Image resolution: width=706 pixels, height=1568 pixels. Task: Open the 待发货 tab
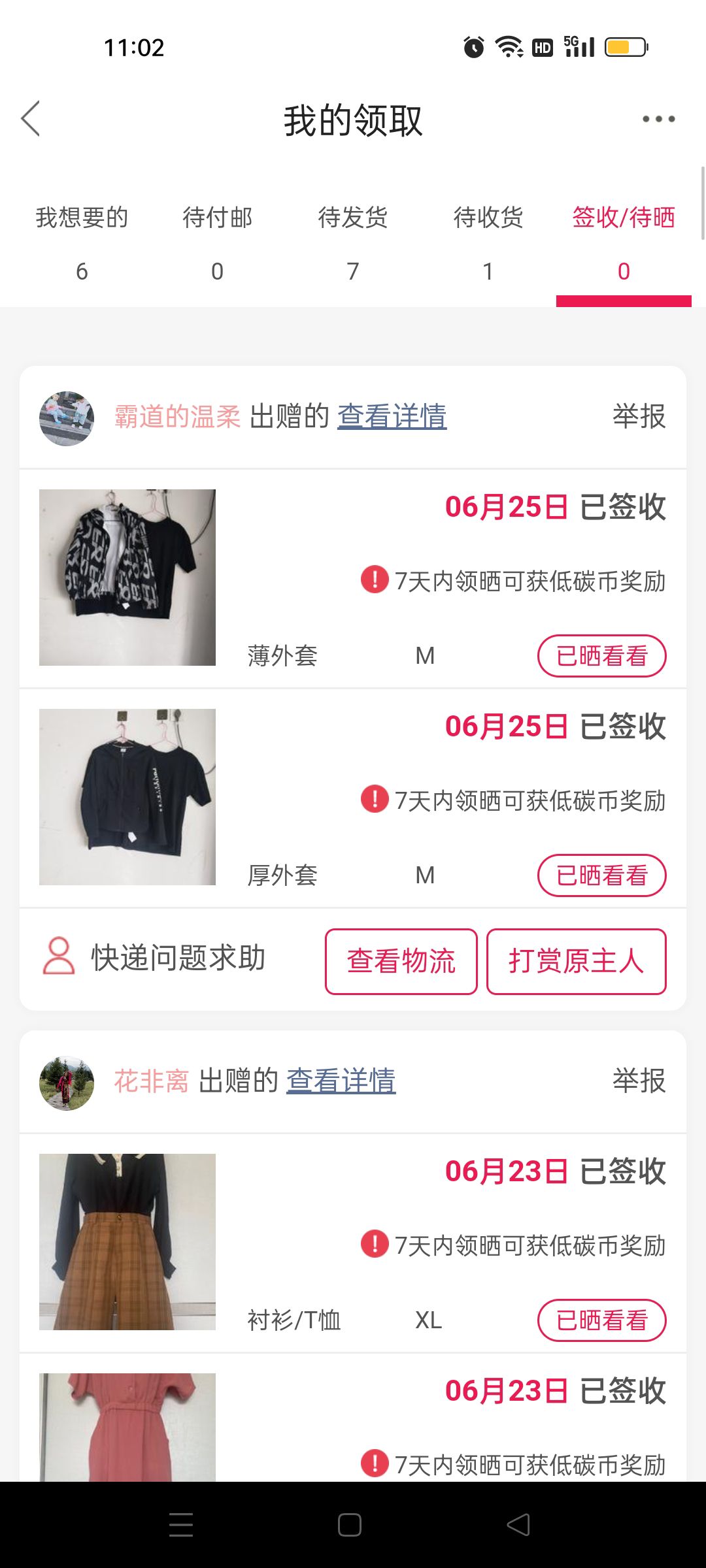[353, 242]
